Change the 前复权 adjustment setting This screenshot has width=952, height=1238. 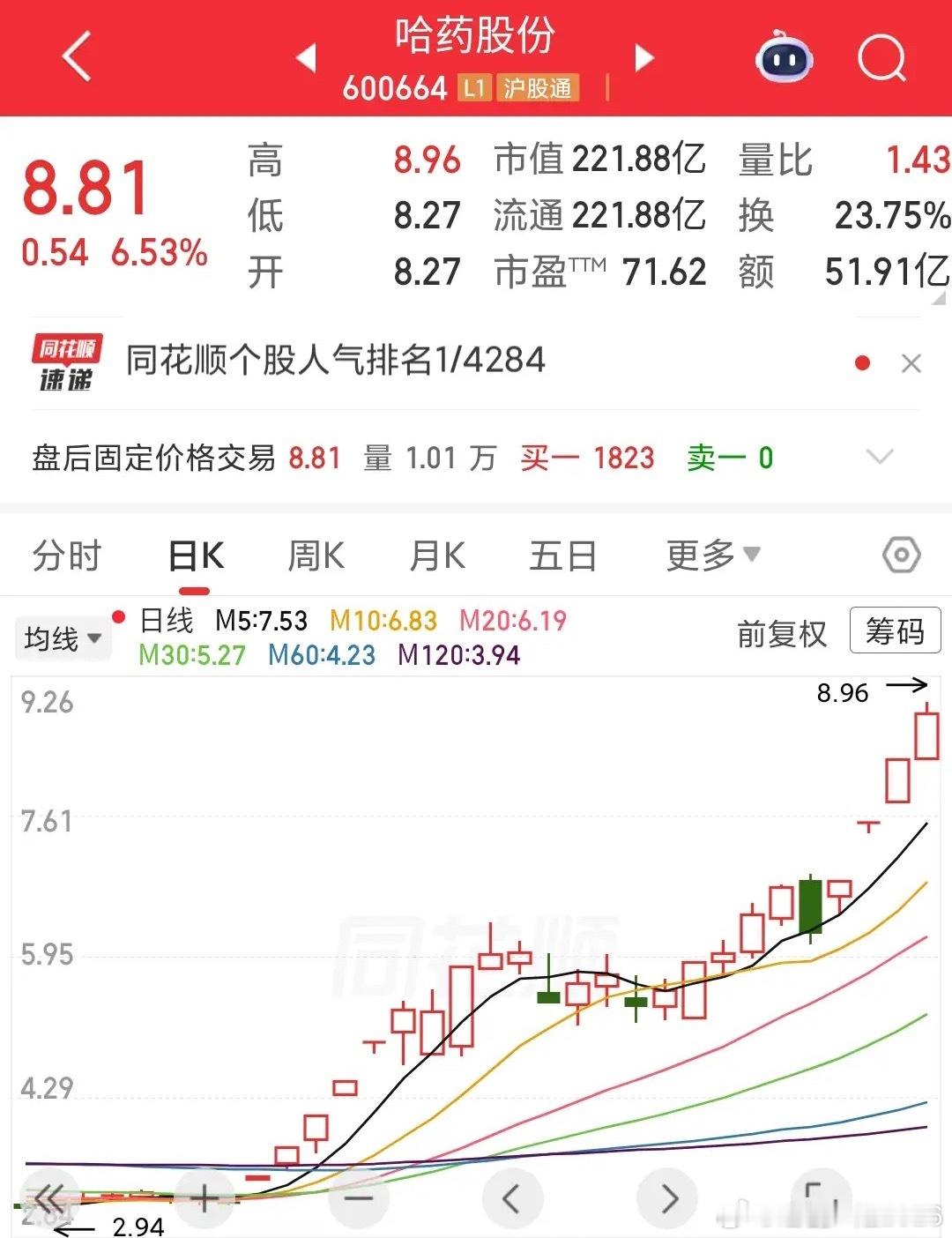[782, 633]
